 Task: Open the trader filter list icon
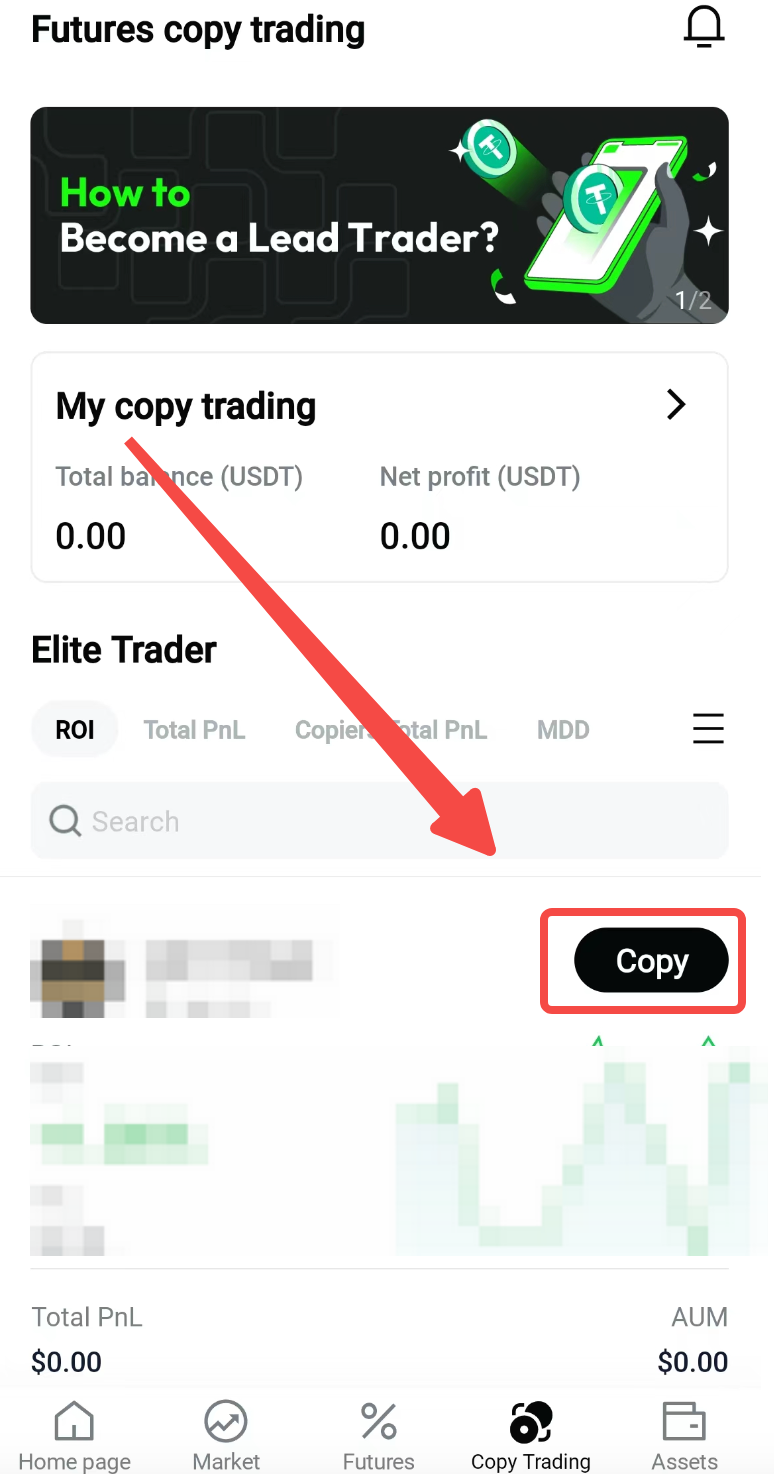click(708, 729)
